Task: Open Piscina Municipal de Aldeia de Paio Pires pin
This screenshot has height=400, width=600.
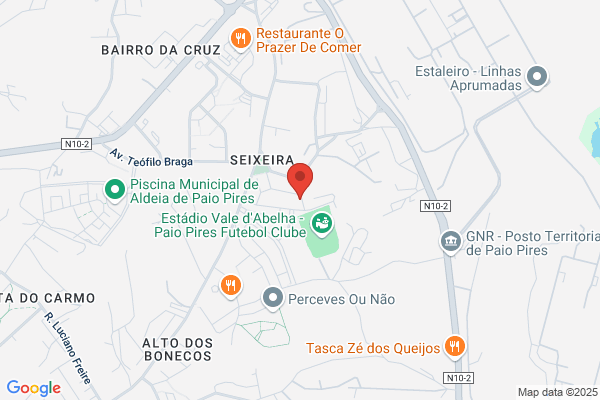Action: coord(115,190)
